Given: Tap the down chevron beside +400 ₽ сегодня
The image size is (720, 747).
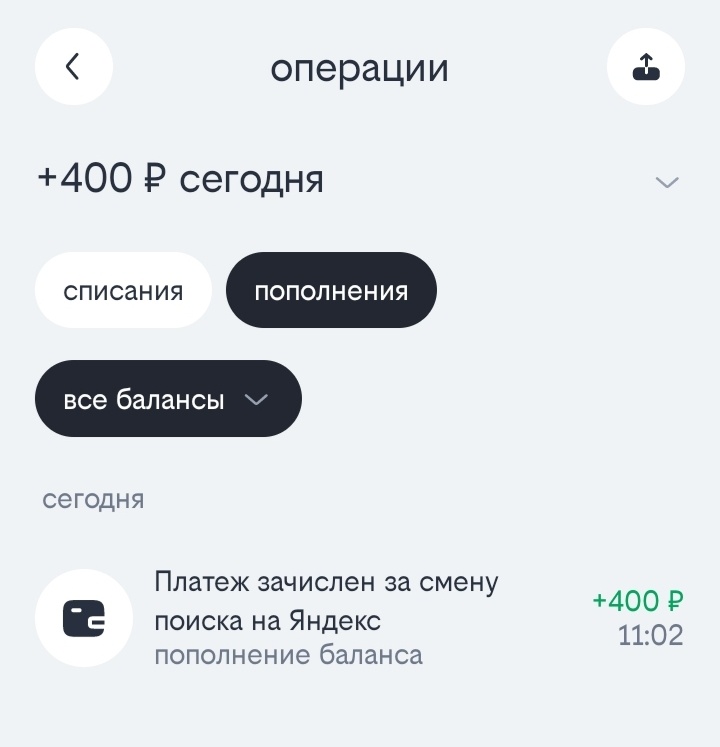Looking at the screenshot, I should pyautogui.click(x=669, y=182).
